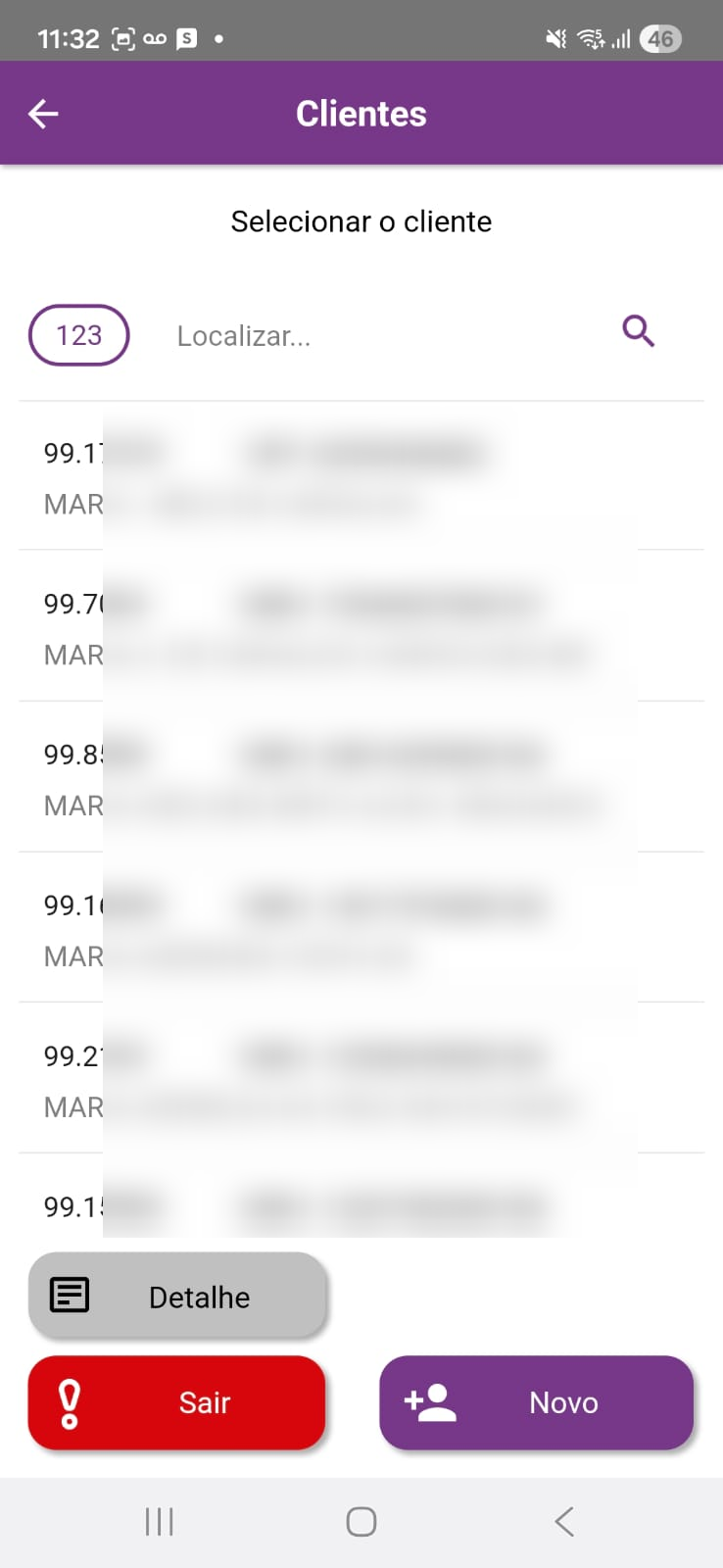The width and height of the screenshot is (723, 1568).
Task: Focus the Localizar search field
Action: 382,336
